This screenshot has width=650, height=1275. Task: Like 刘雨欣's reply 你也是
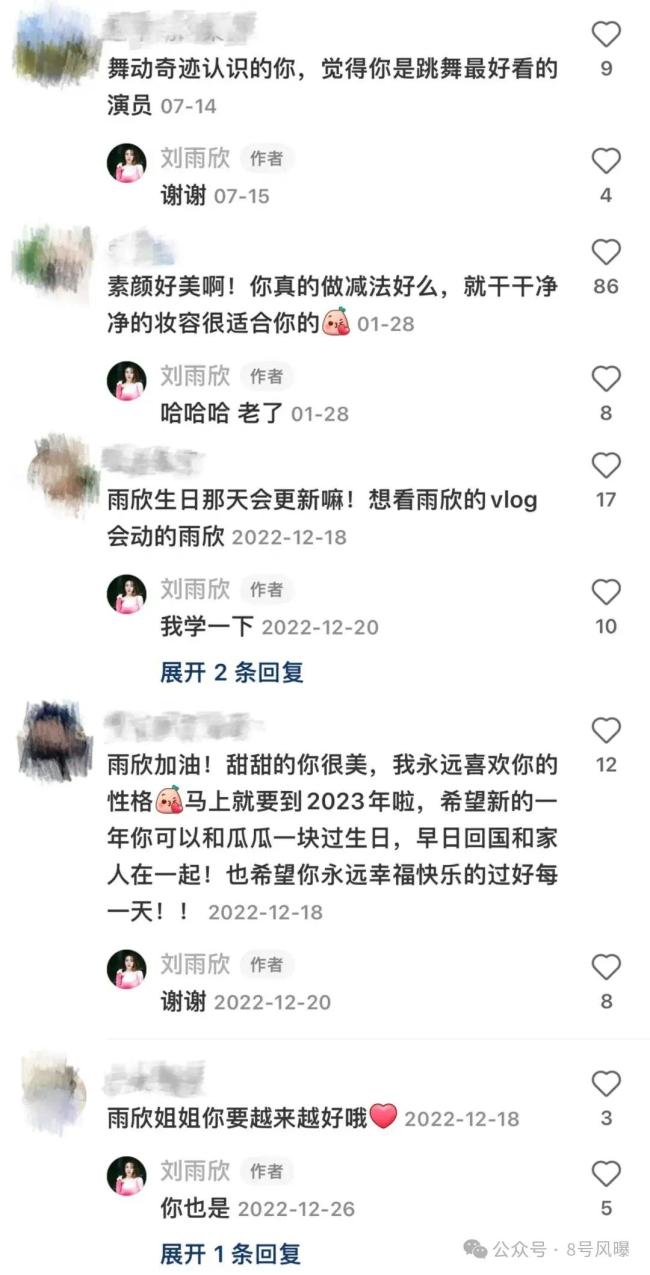pos(606,1174)
